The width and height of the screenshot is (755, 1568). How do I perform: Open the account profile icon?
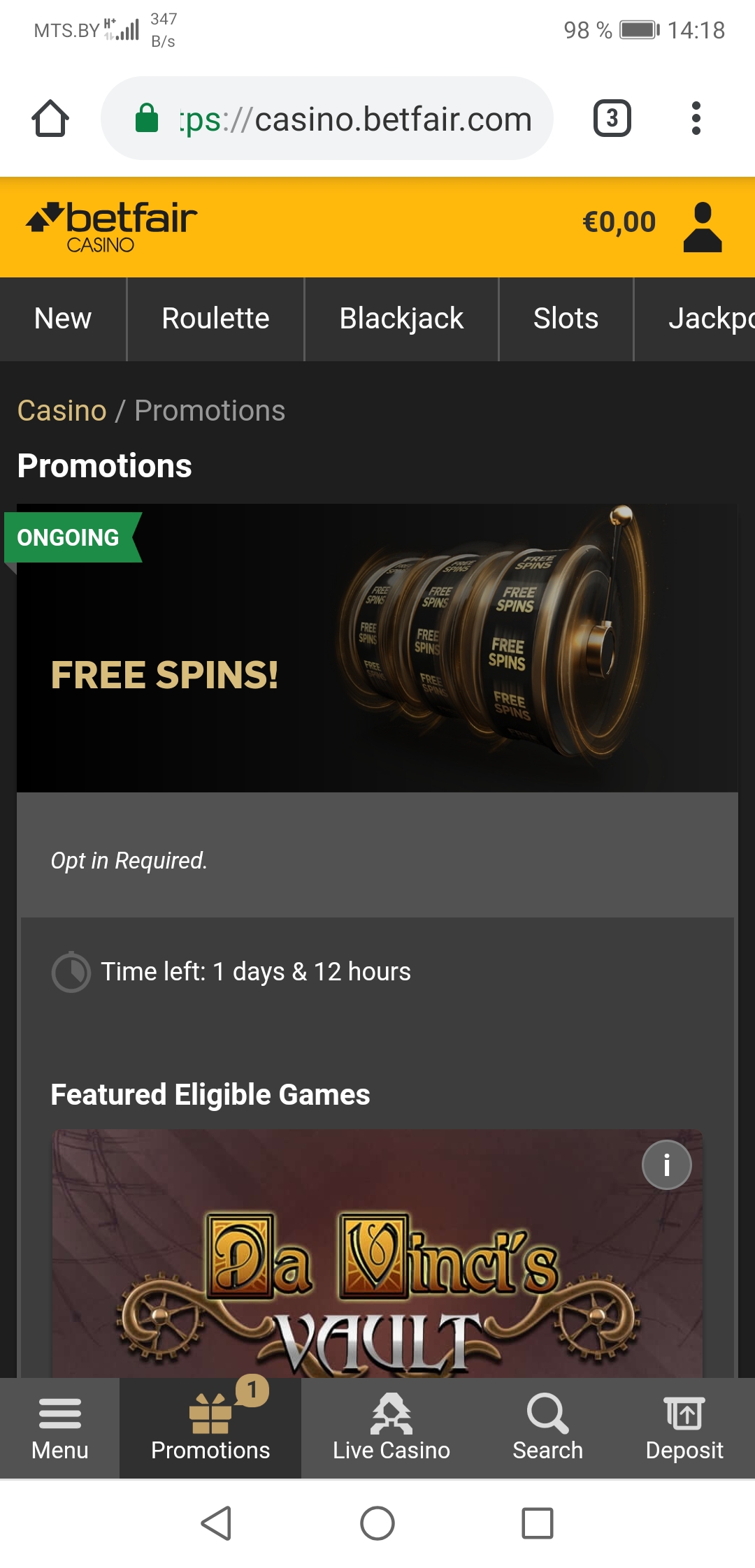[702, 226]
